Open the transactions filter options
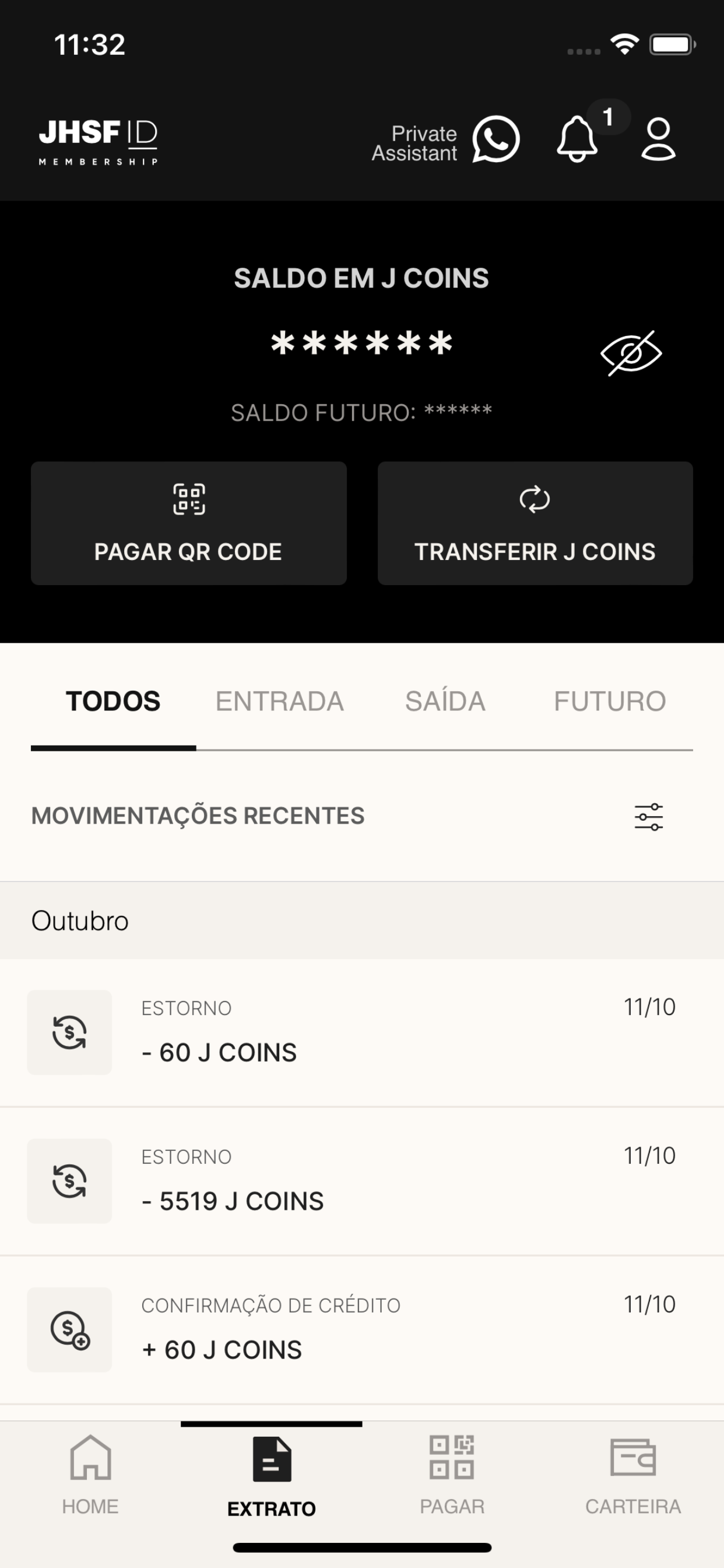The image size is (724, 1568). point(649,816)
